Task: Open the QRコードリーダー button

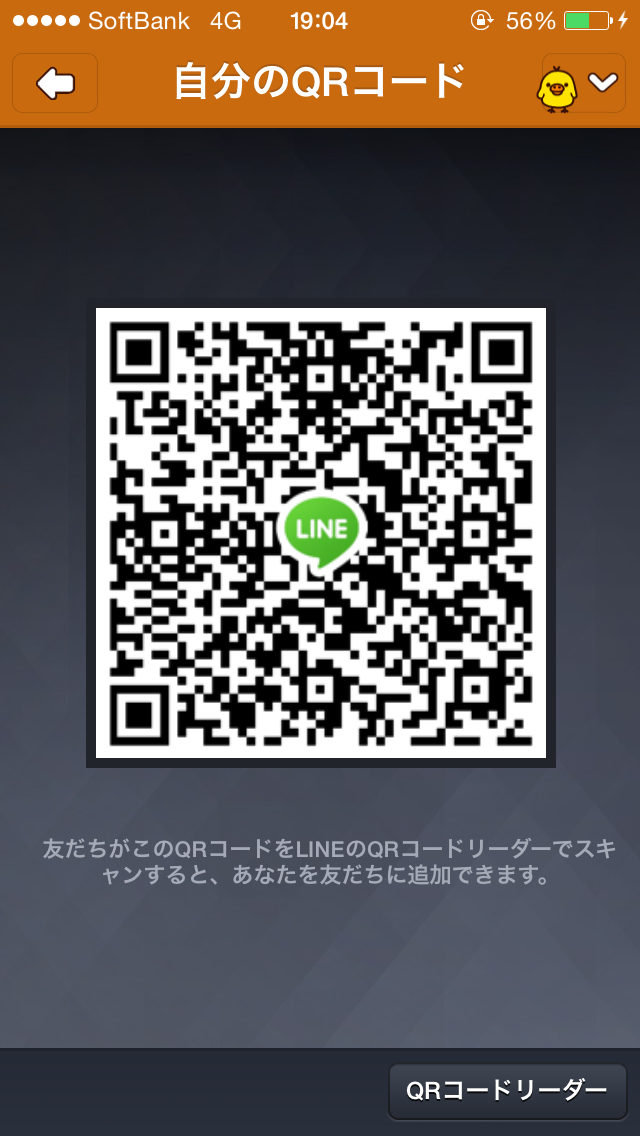Action: [507, 1090]
